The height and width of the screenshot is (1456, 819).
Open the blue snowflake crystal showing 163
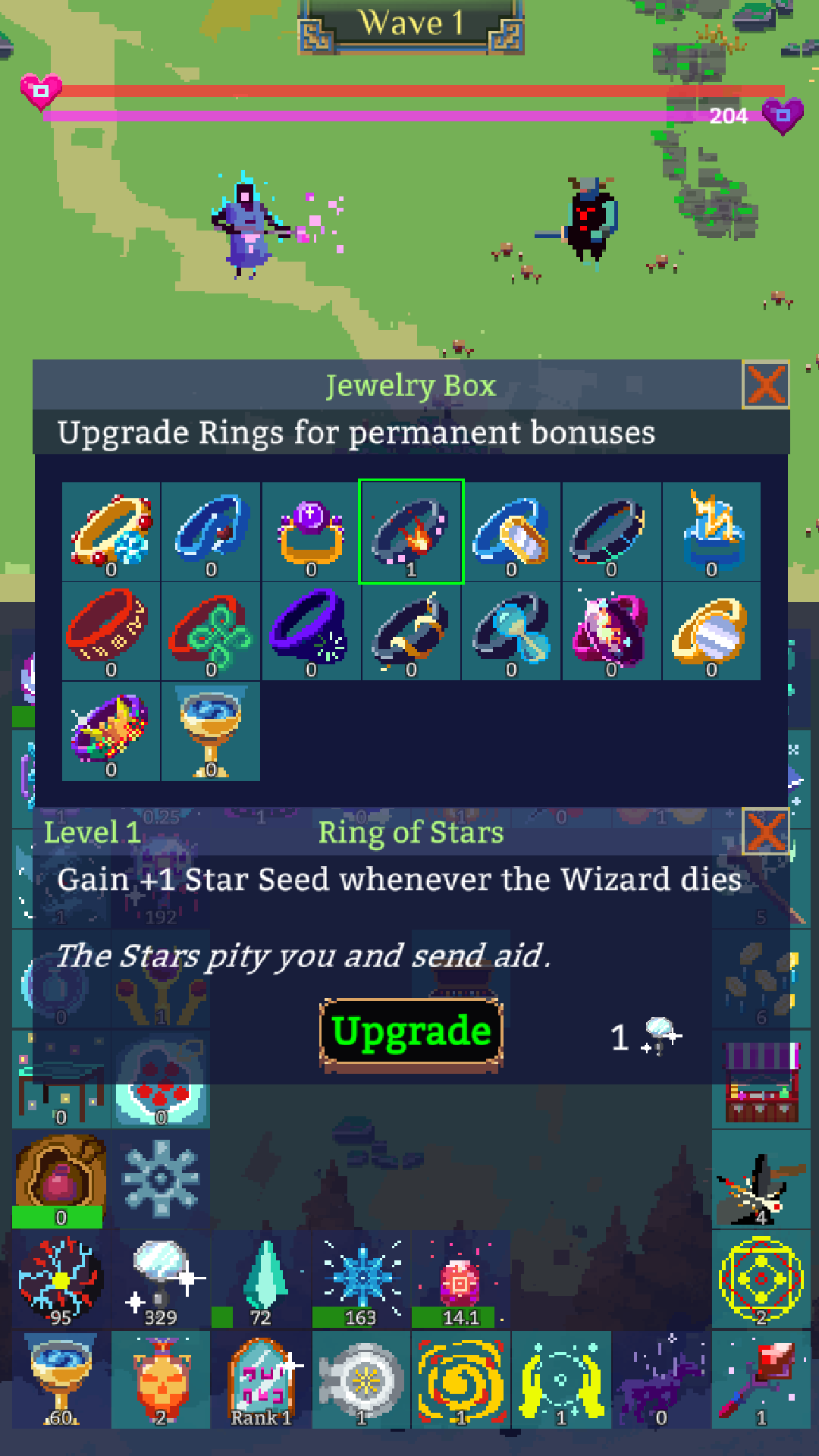(x=361, y=1280)
